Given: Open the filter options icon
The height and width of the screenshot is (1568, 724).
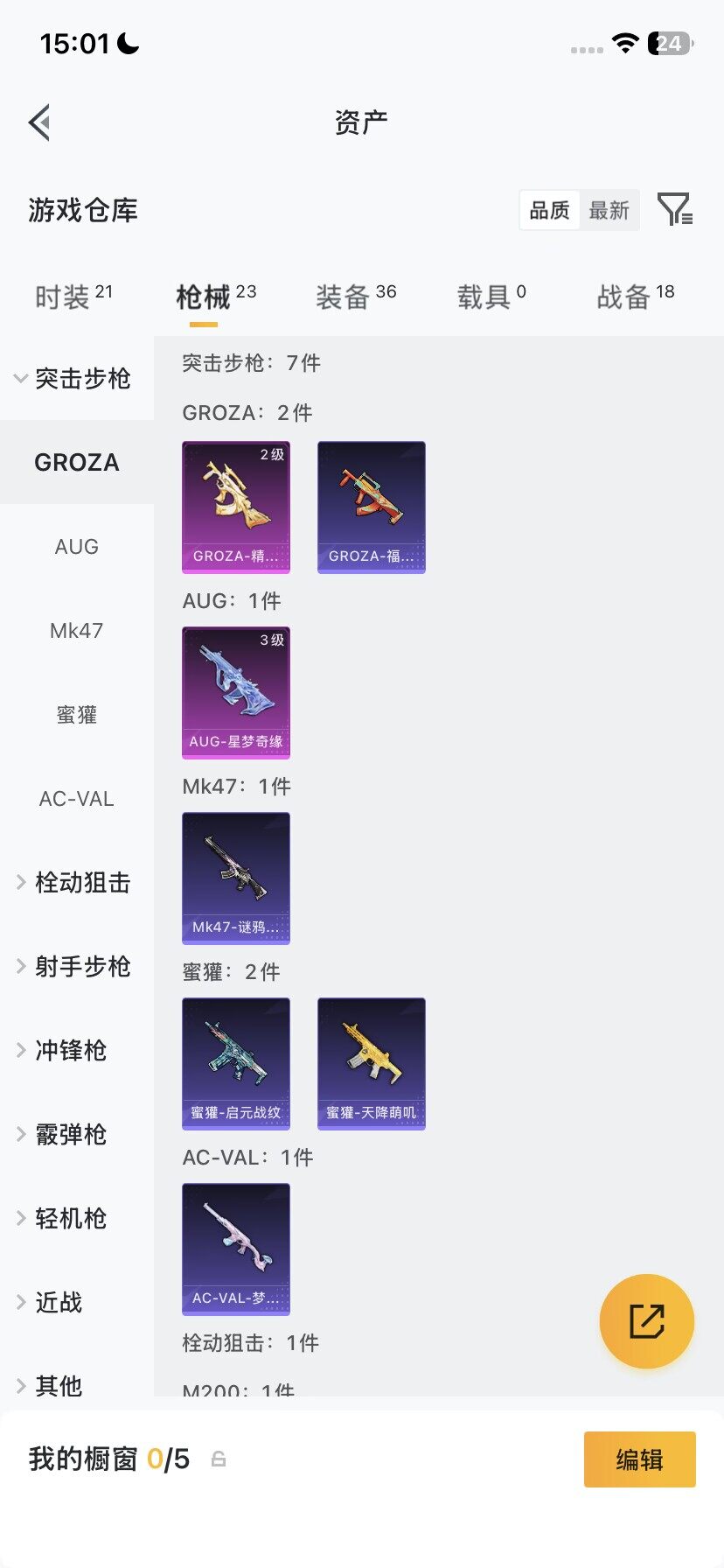Looking at the screenshot, I should pos(673,210).
